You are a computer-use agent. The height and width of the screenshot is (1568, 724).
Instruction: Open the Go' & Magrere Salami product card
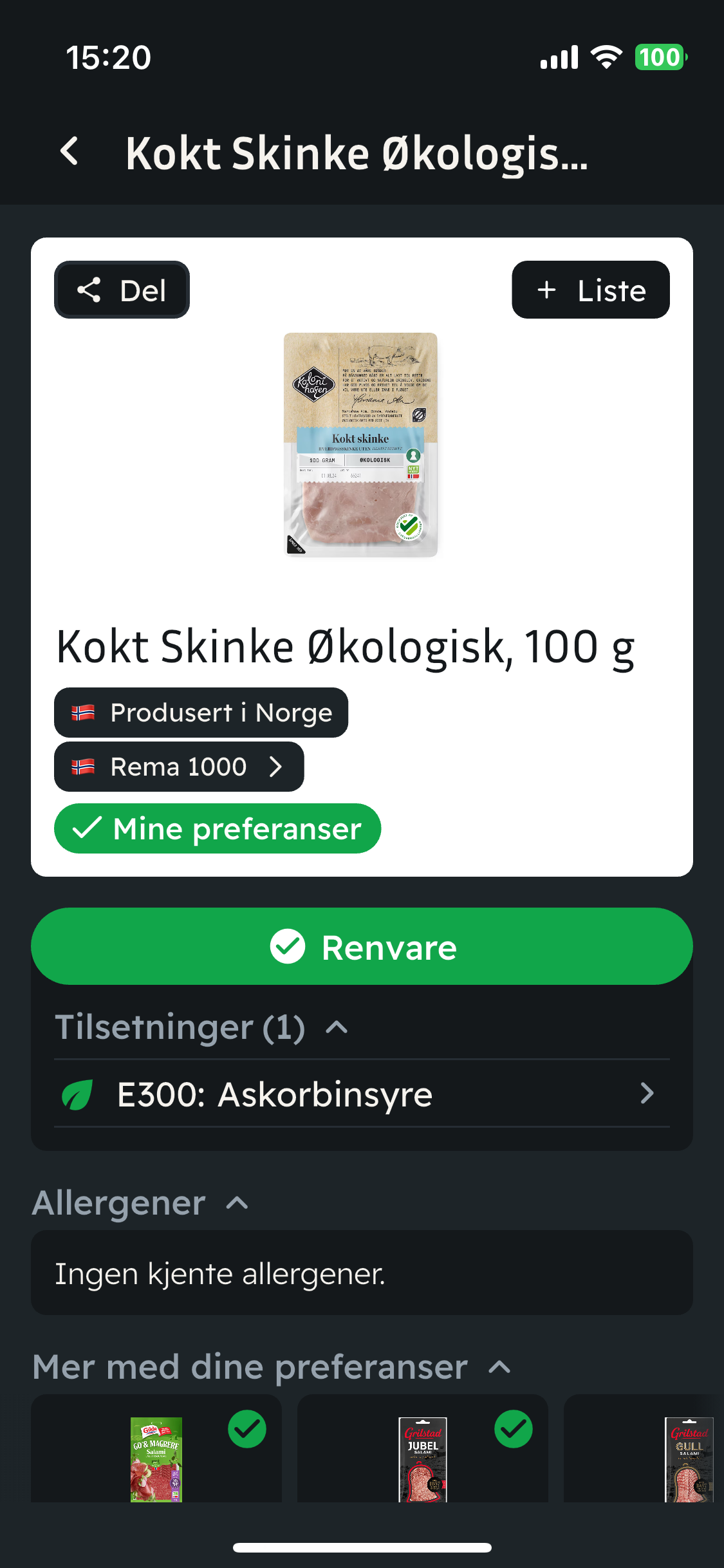(156, 1456)
